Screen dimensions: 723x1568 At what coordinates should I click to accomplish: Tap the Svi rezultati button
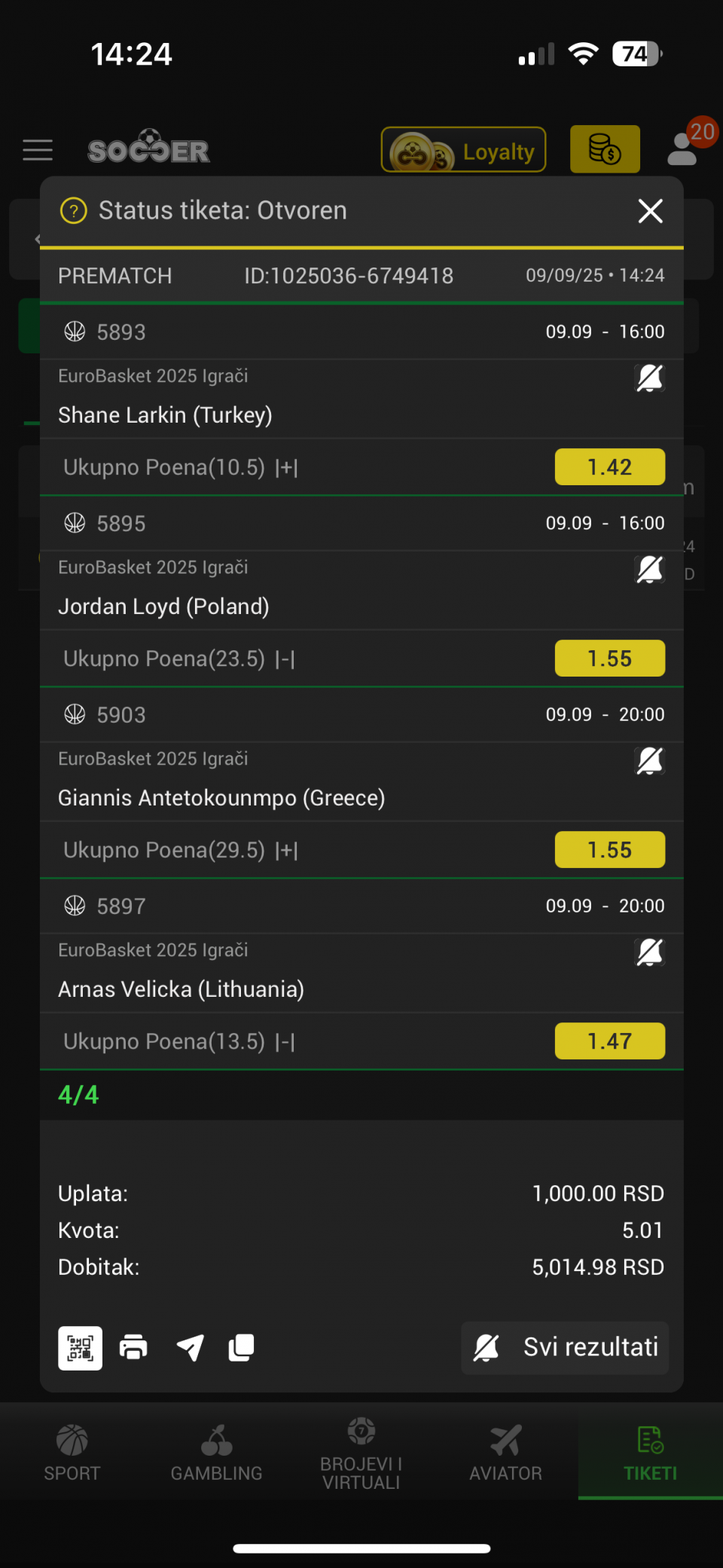tap(565, 1347)
